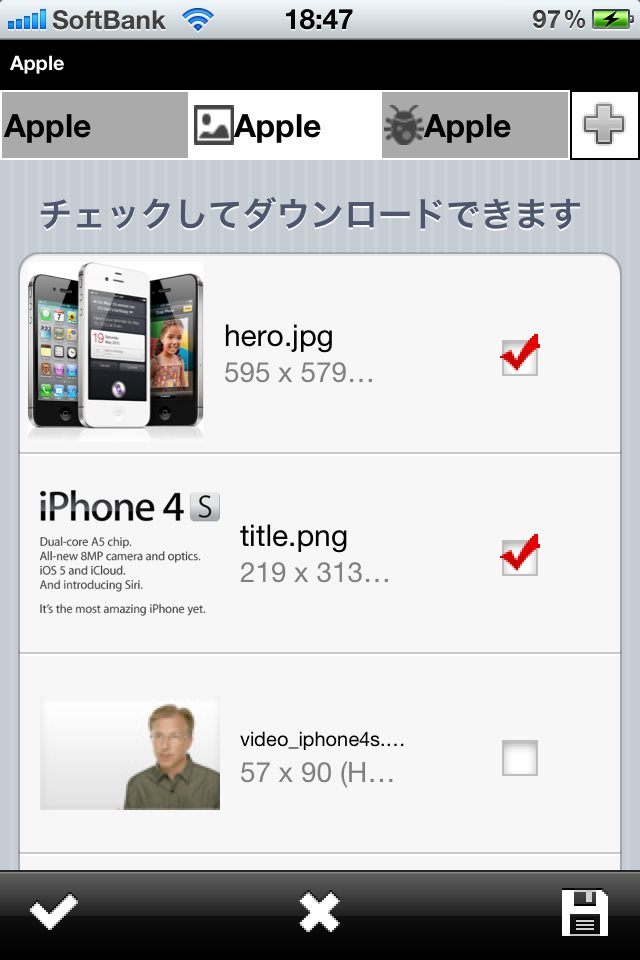Open the hero.jpg image thumbnail

pos(115,352)
